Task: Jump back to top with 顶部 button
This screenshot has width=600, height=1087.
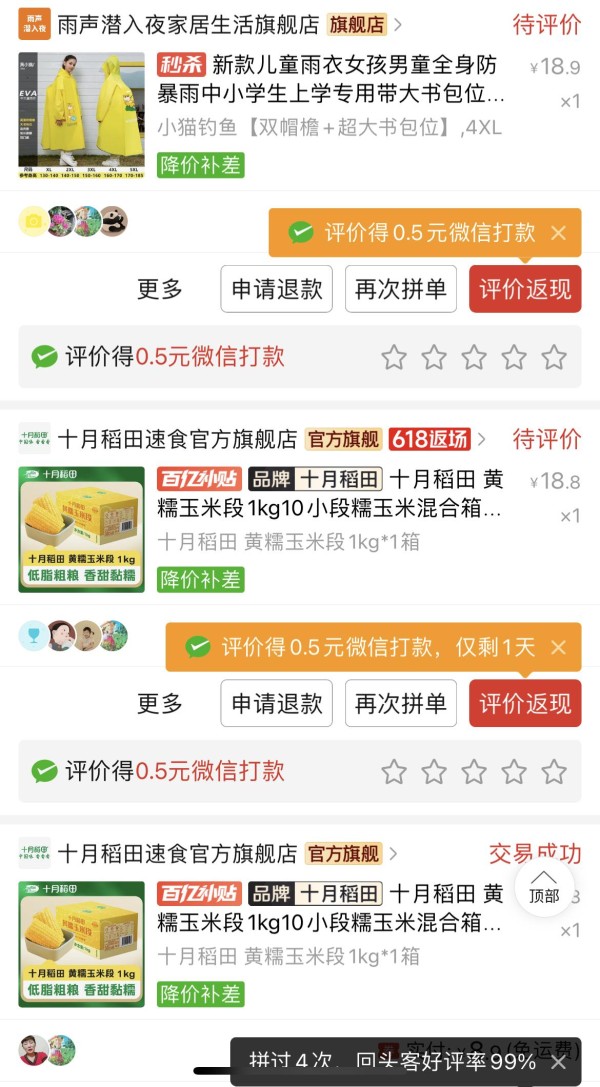Action: click(x=544, y=887)
